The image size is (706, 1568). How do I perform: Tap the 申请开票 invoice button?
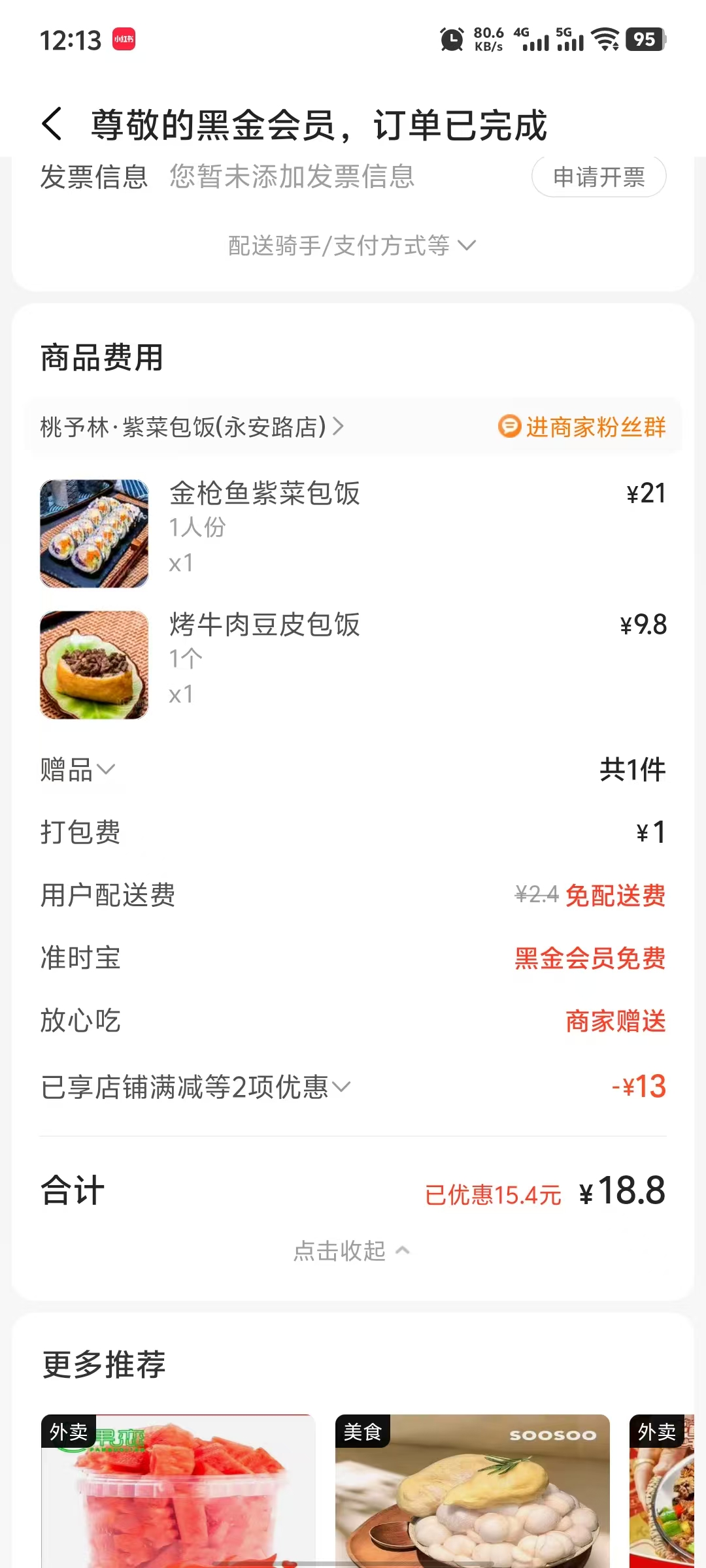(x=598, y=177)
